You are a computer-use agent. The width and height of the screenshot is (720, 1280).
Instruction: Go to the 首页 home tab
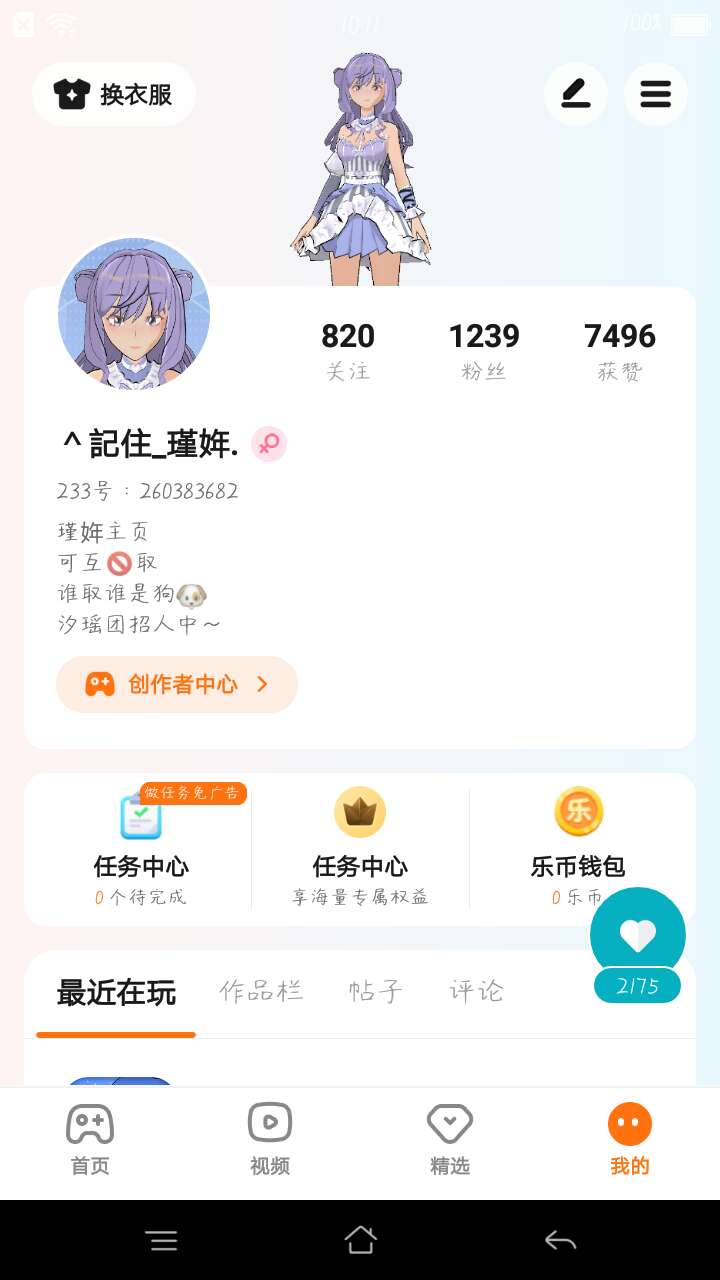point(90,1140)
